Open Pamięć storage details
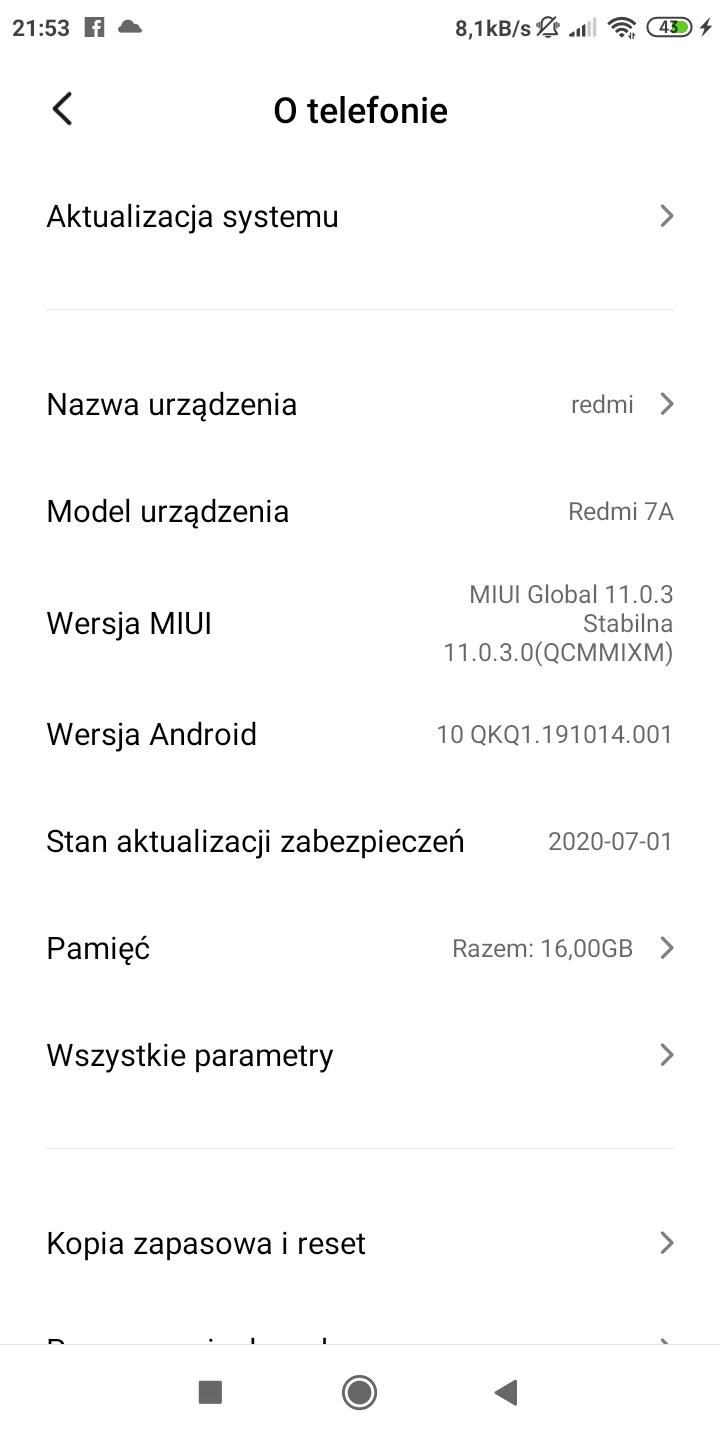The height and width of the screenshot is (1440, 720). click(360, 948)
